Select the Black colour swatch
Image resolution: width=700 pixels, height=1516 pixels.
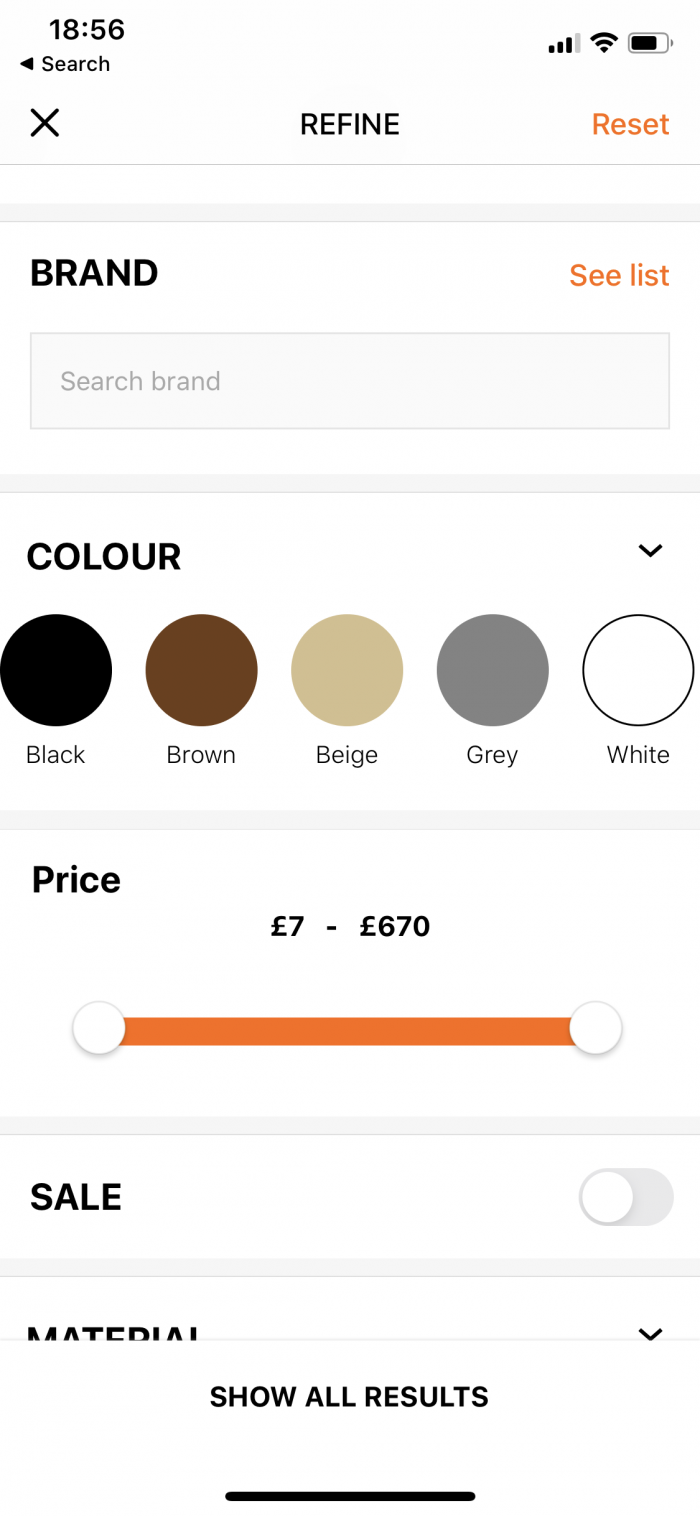pyautogui.click(x=56, y=670)
